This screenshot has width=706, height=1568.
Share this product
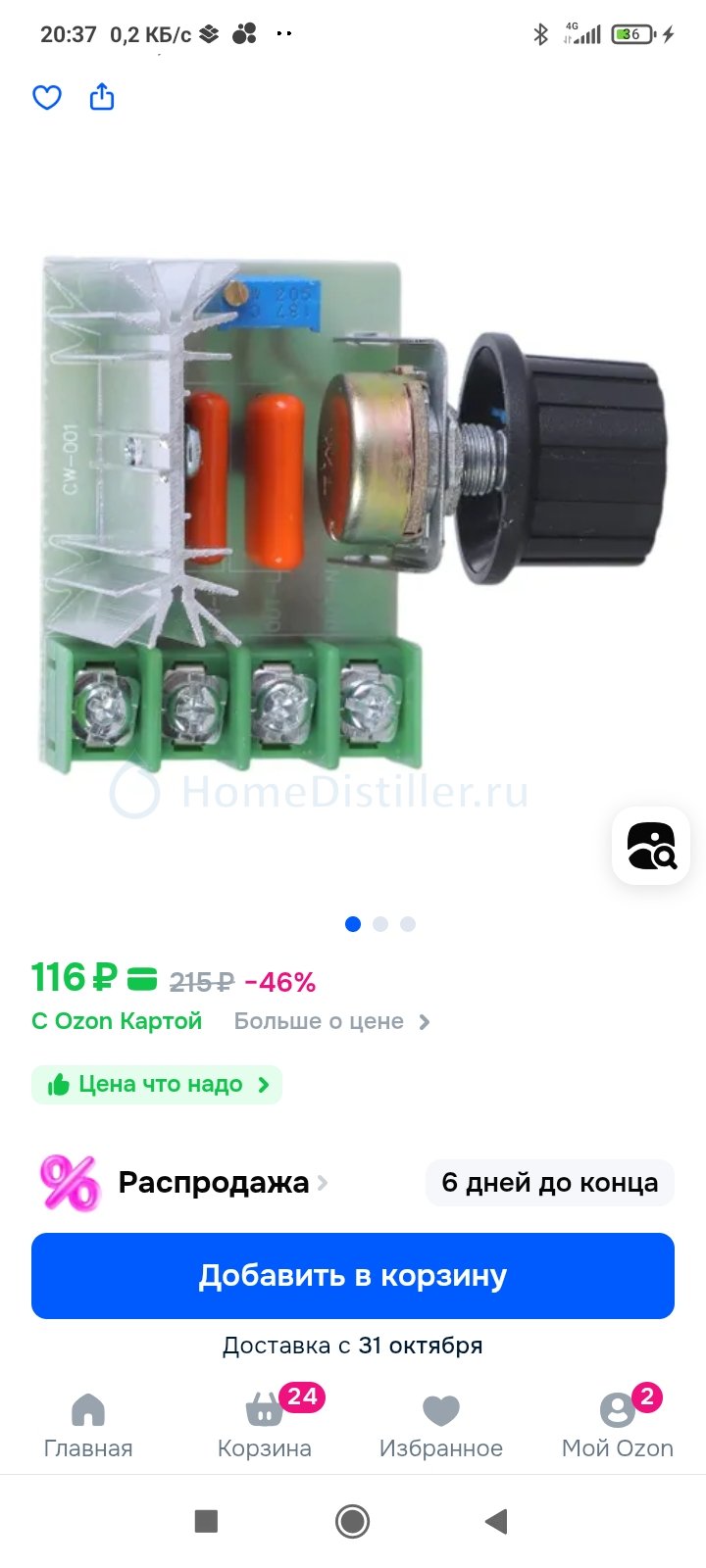click(x=102, y=97)
